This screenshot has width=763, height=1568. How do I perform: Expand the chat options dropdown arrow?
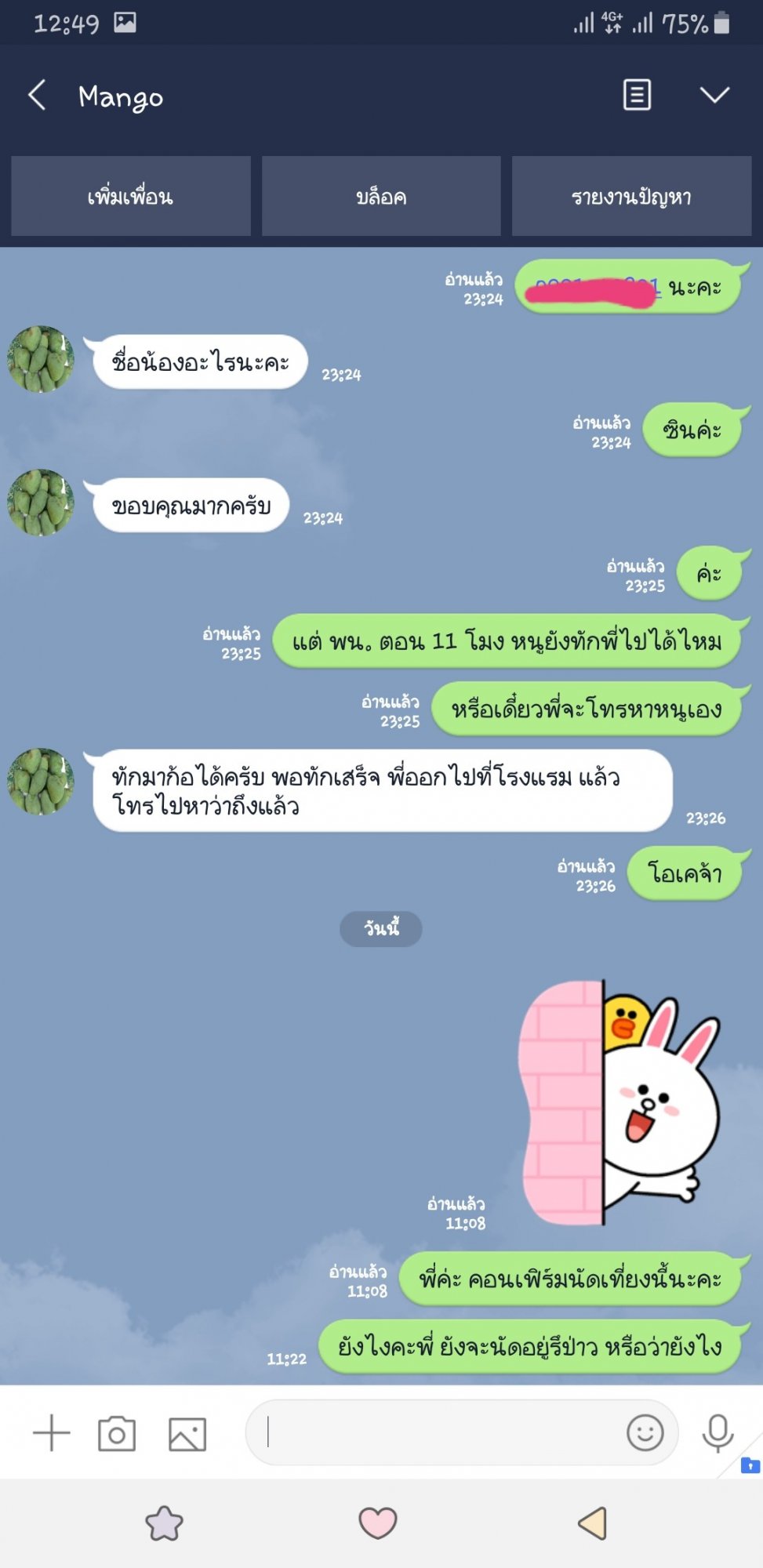[714, 95]
